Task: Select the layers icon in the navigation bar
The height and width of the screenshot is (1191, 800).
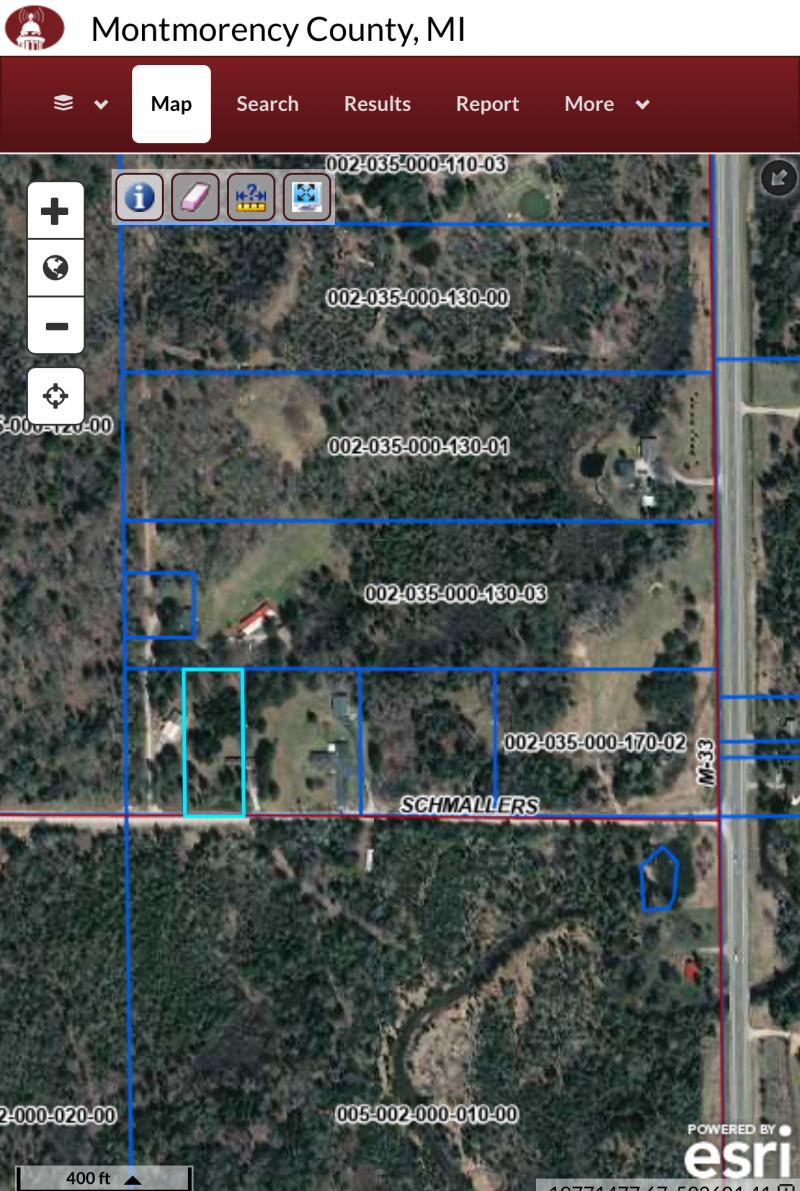Action: (x=62, y=103)
